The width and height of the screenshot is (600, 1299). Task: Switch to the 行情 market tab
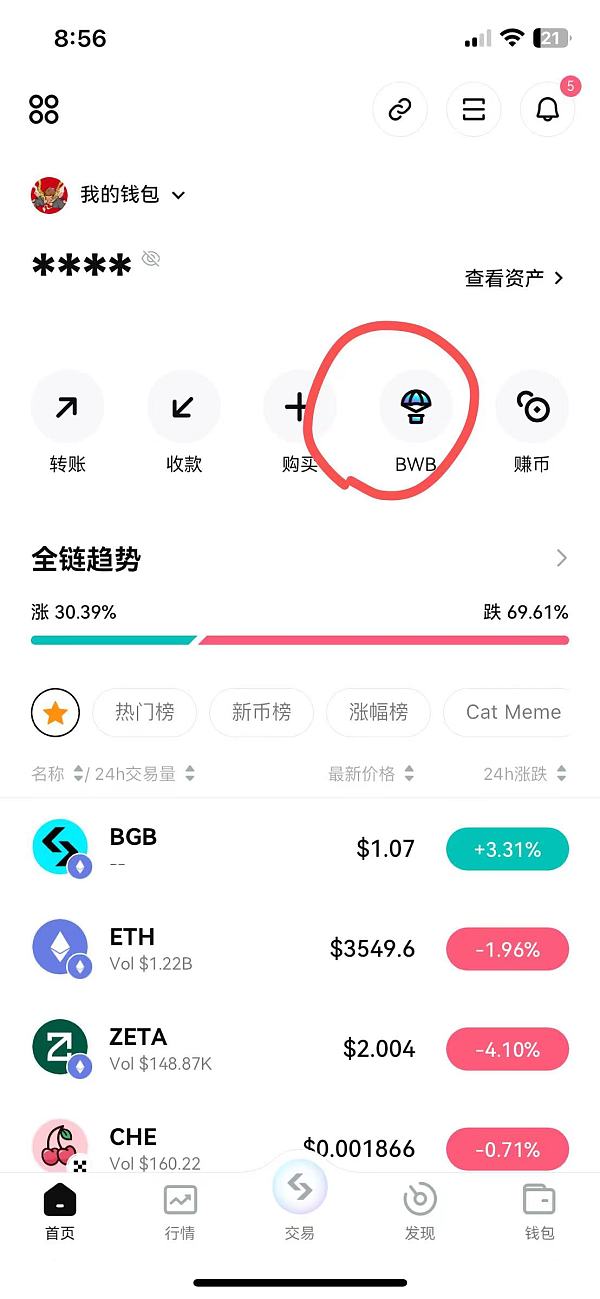coord(180,1212)
